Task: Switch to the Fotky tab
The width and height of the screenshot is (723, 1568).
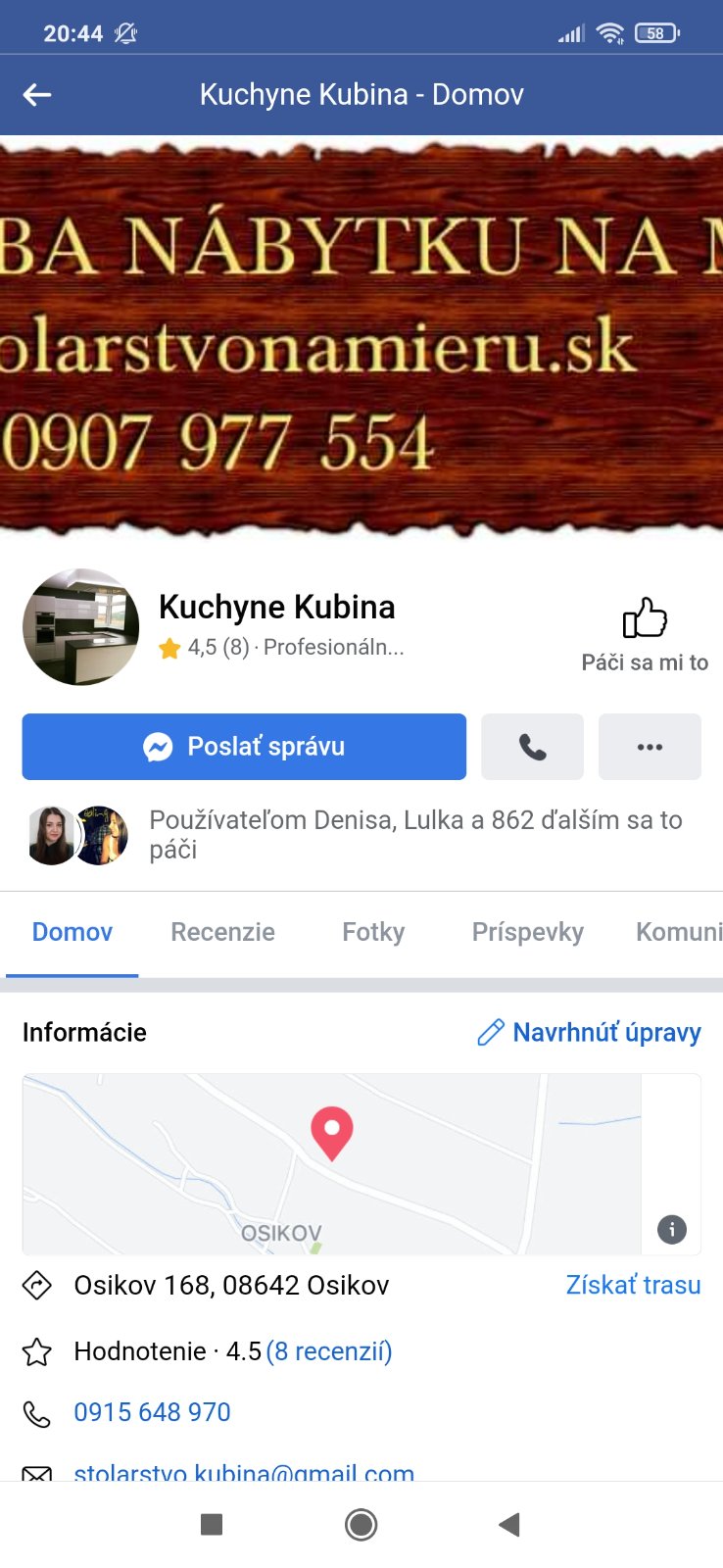Action: pyautogui.click(x=372, y=932)
